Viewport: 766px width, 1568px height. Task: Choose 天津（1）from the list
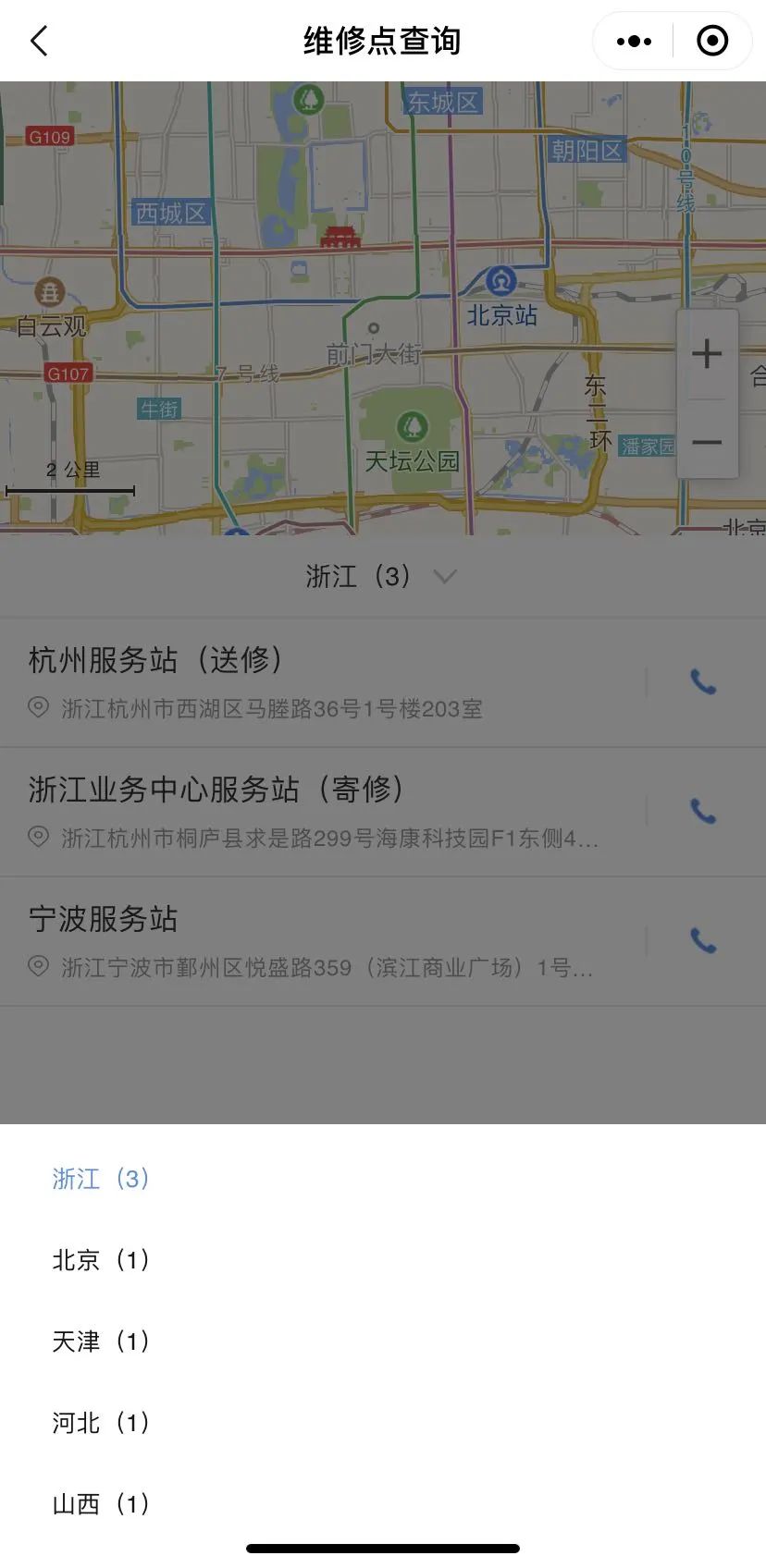[x=101, y=1341]
